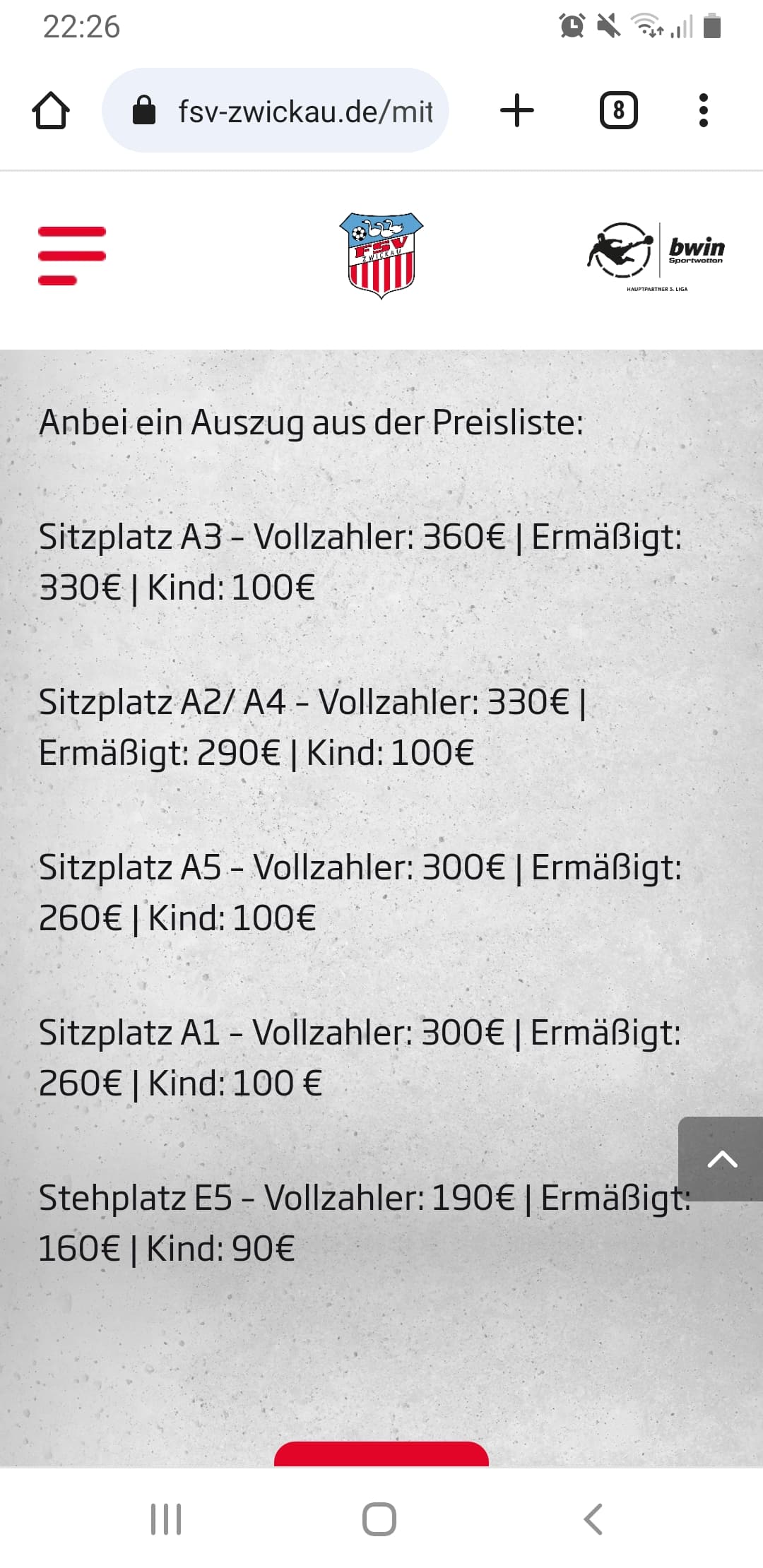Open the recent apps overview

[166, 1519]
